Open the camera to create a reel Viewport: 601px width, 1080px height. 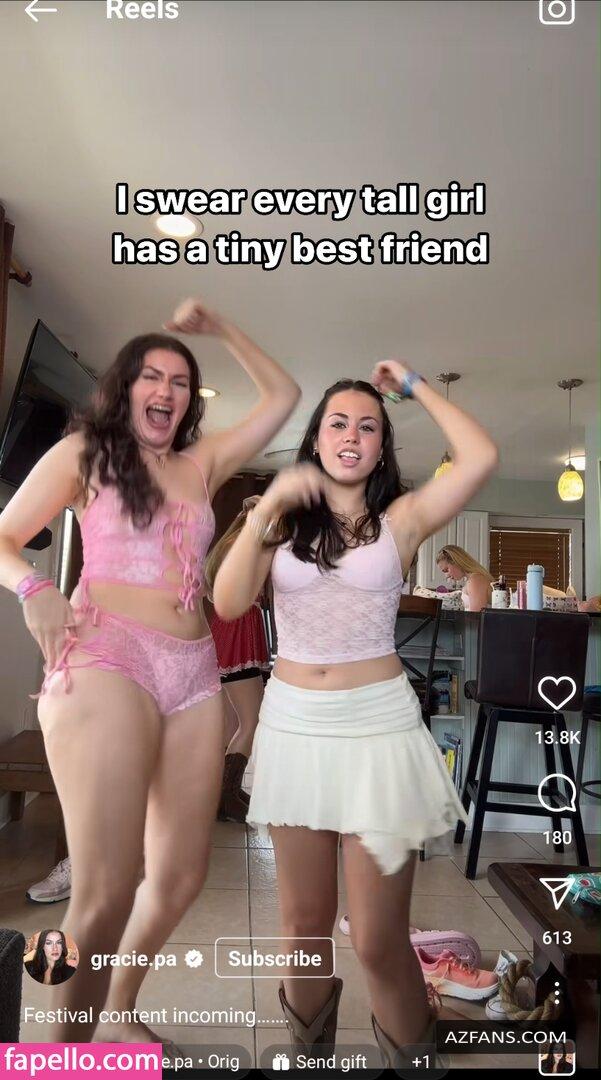tap(557, 10)
